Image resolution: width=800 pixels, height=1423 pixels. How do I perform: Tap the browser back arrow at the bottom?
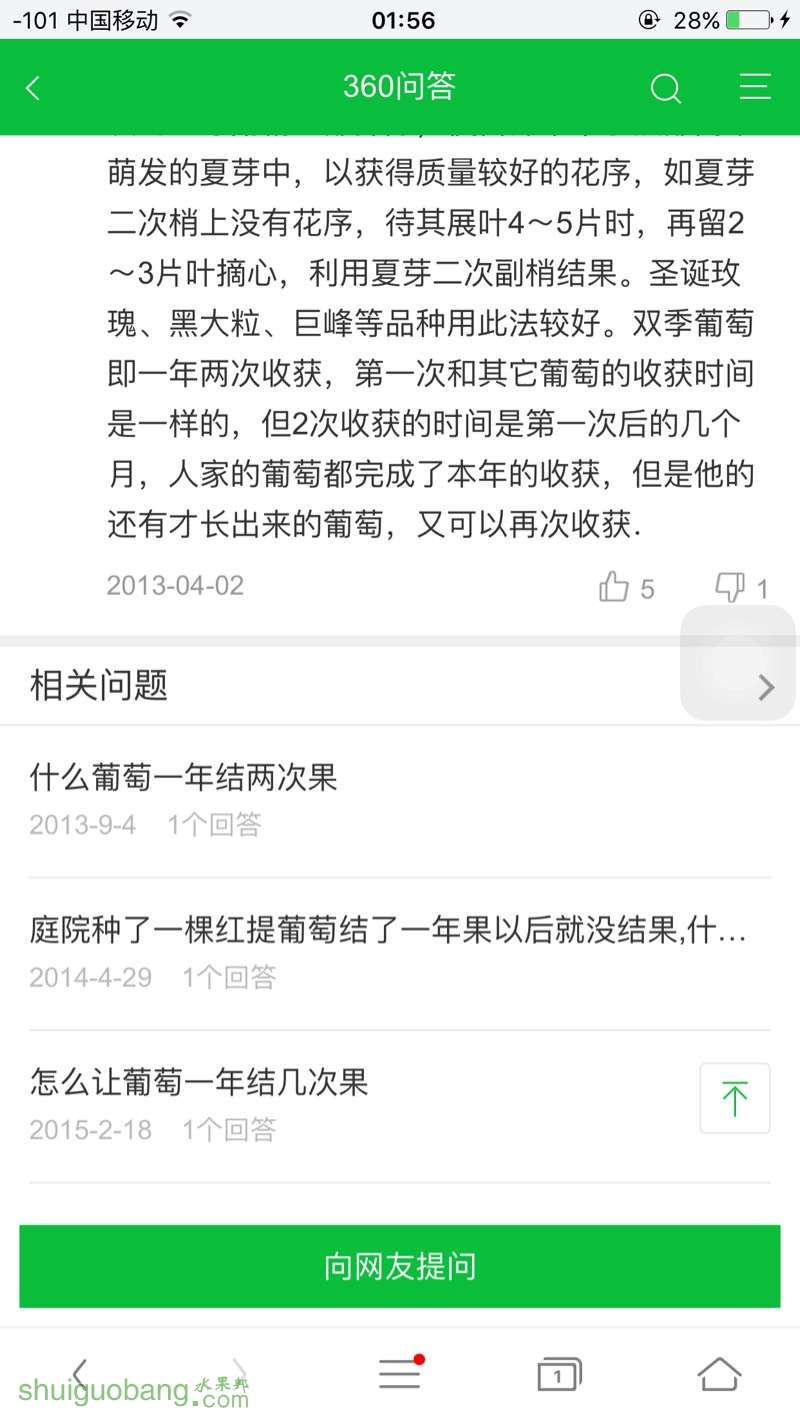(80, 1373)
